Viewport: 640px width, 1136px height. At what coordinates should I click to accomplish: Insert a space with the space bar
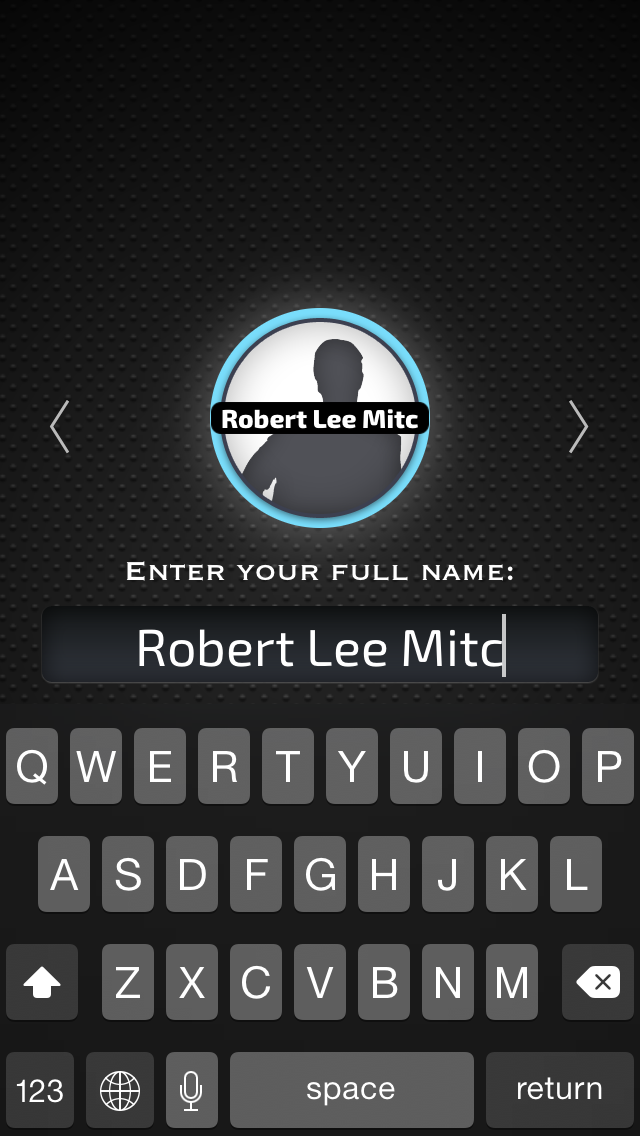point(352,1090)
